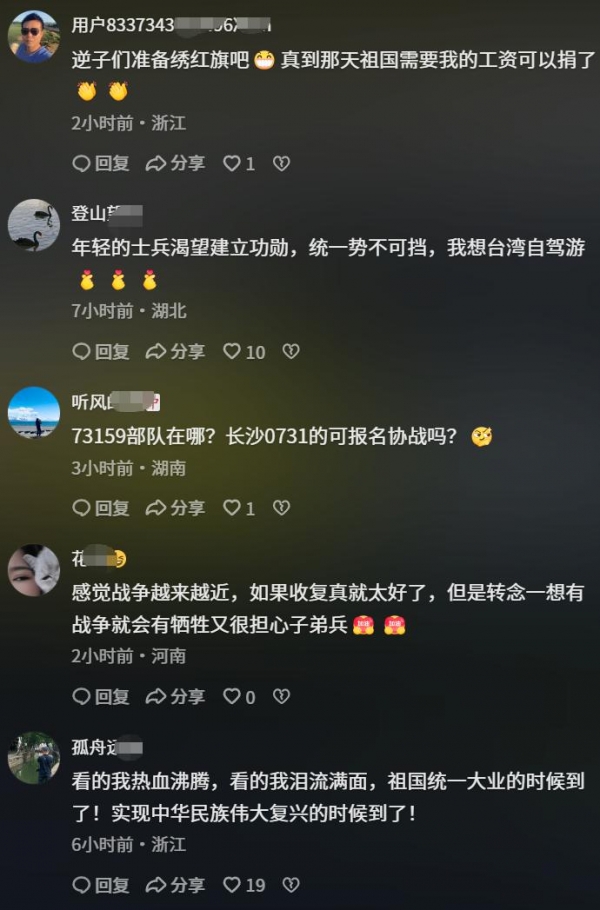The width and height of the screenshot is (600, 910).
Task: Like the comment from 河南 with 0 likes
Action: point(232,696)
